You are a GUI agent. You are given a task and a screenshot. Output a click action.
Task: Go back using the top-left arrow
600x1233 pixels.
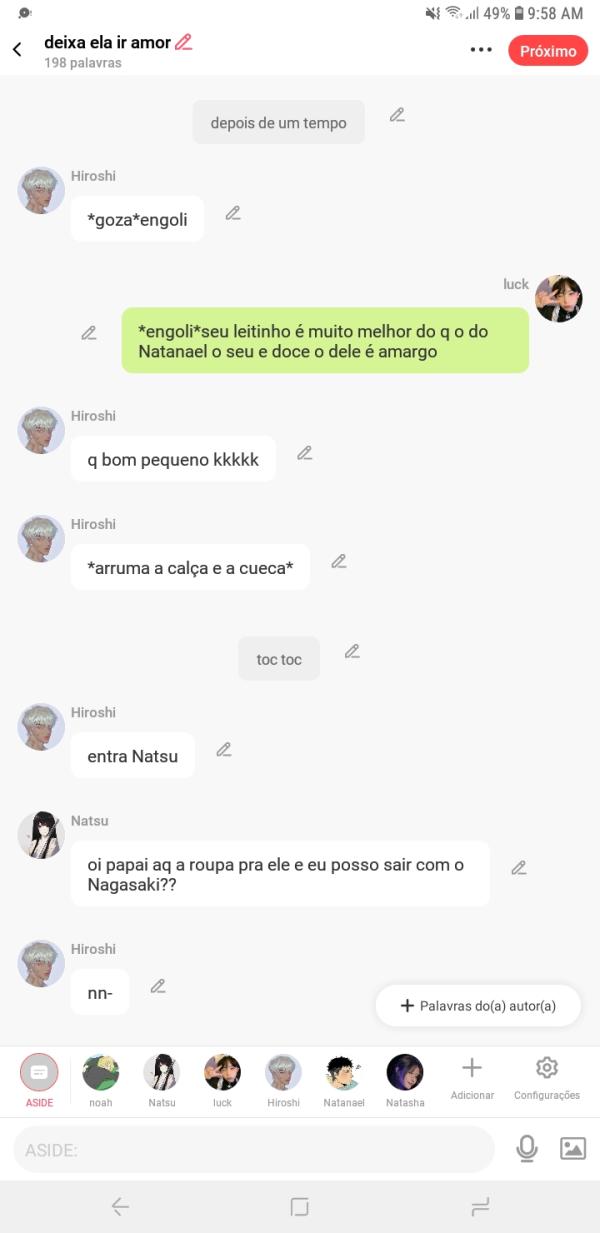(17, 50)
